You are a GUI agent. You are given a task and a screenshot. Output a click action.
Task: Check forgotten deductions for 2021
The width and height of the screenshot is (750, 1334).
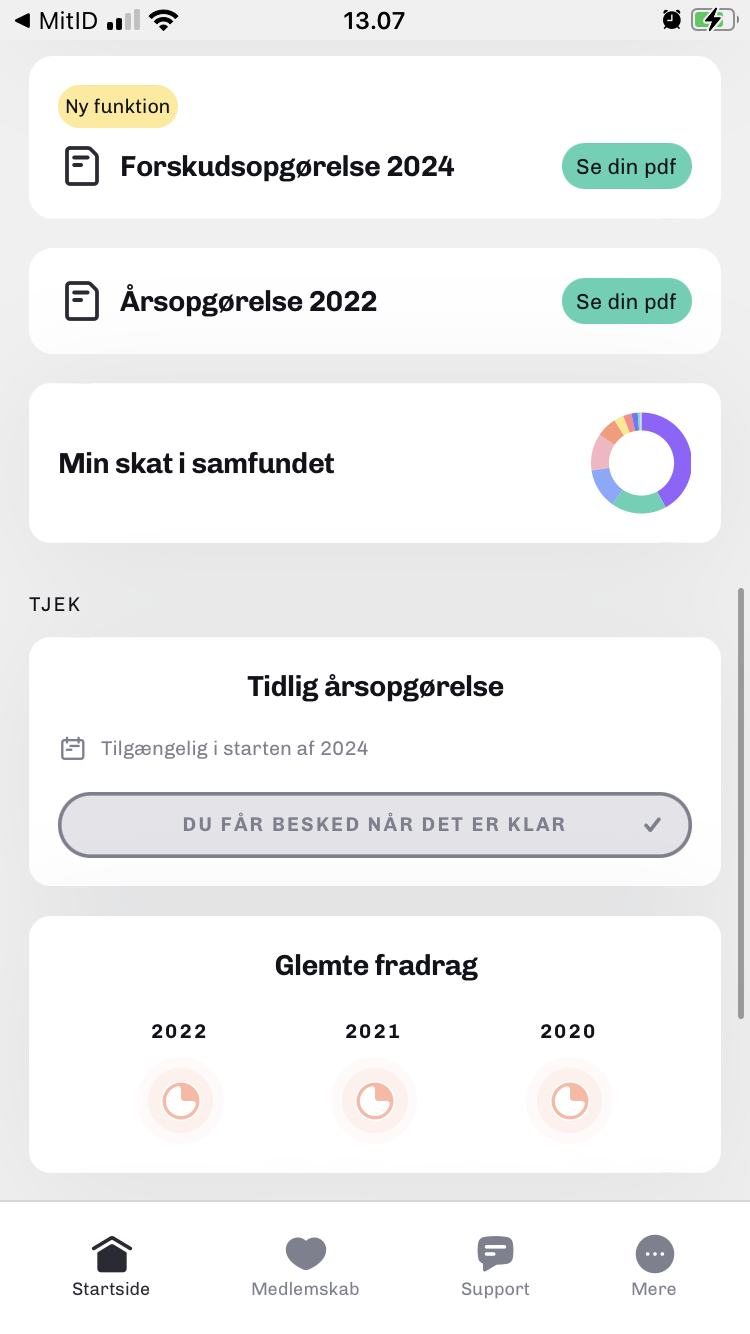coord(374,1100)
